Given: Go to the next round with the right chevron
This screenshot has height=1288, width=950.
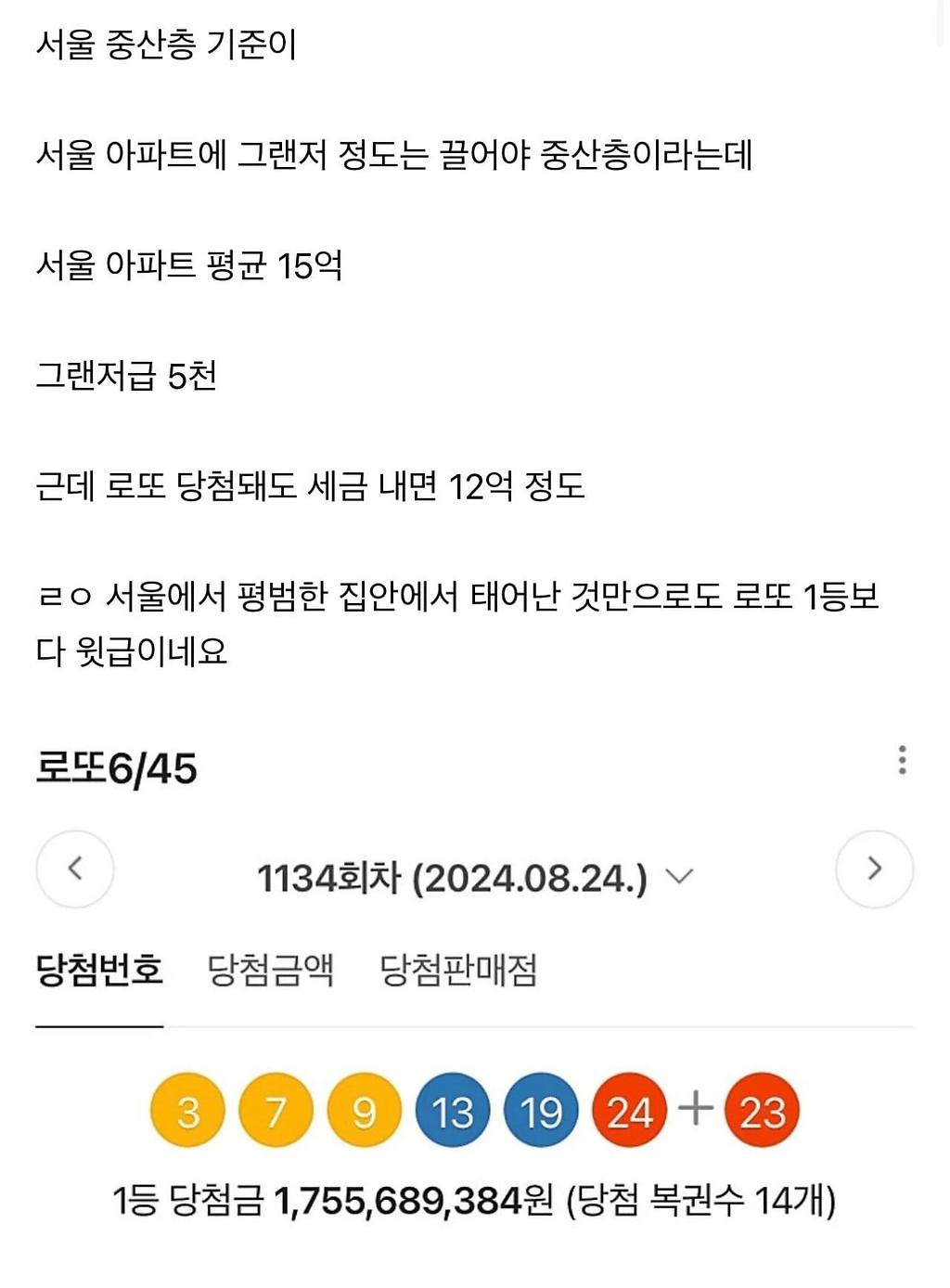Looking at the screenshot, I should pos(873,869).
